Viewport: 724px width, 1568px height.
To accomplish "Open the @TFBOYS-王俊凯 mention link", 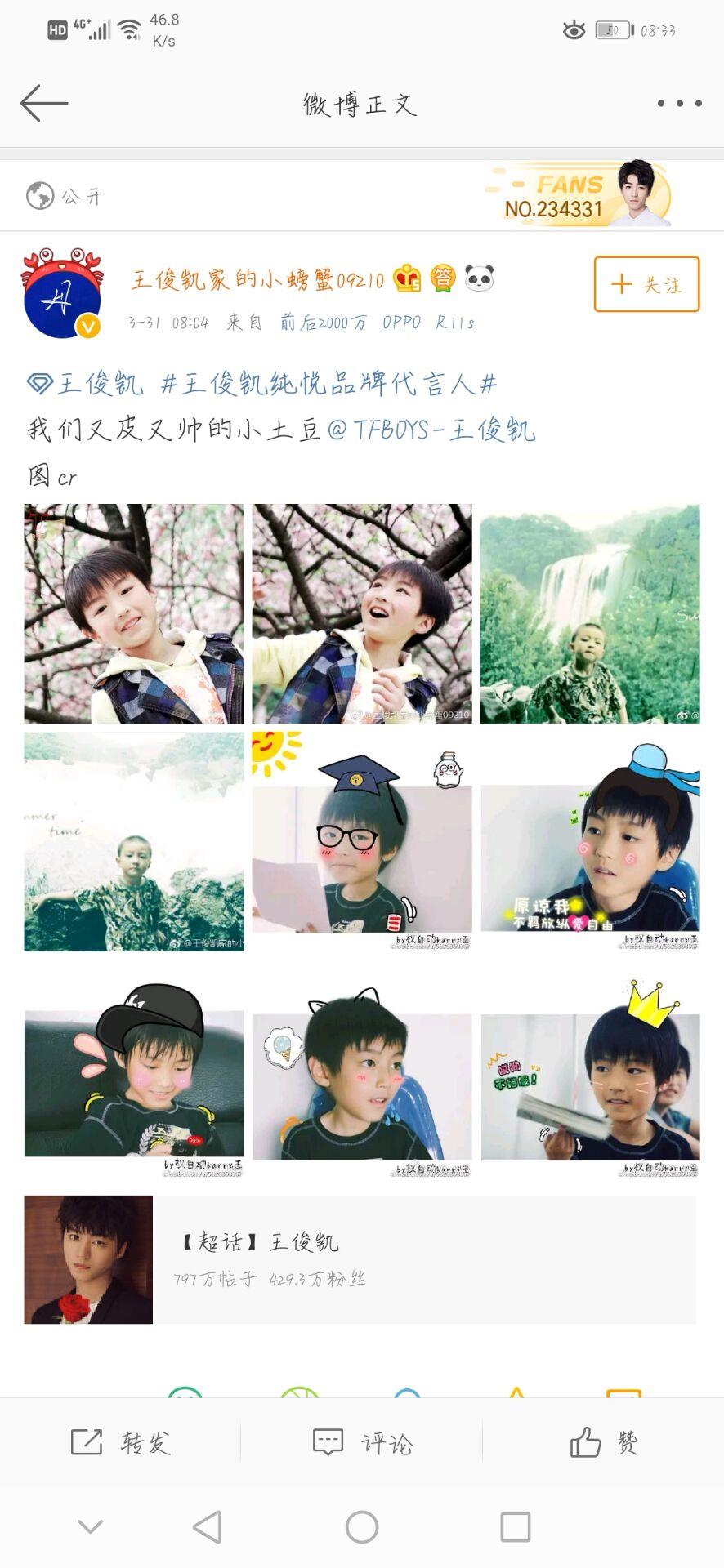I will [x=431, y=430].
